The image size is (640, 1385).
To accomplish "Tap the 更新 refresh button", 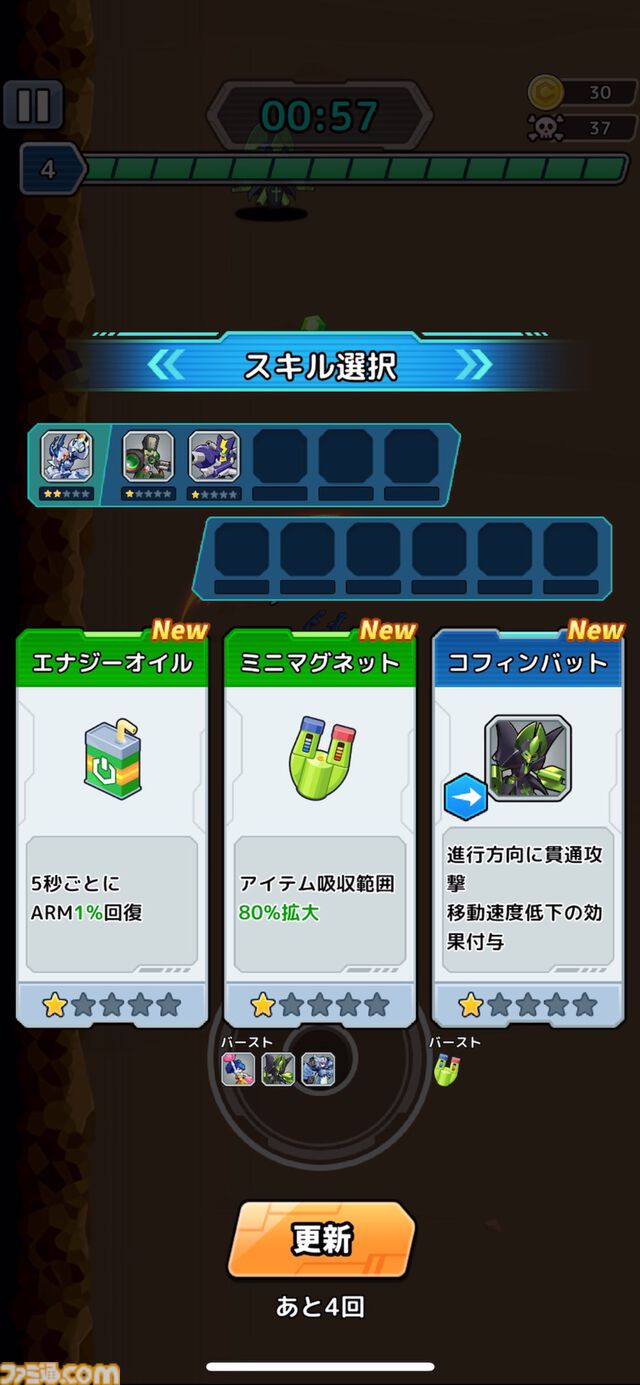I will 321,1240.
